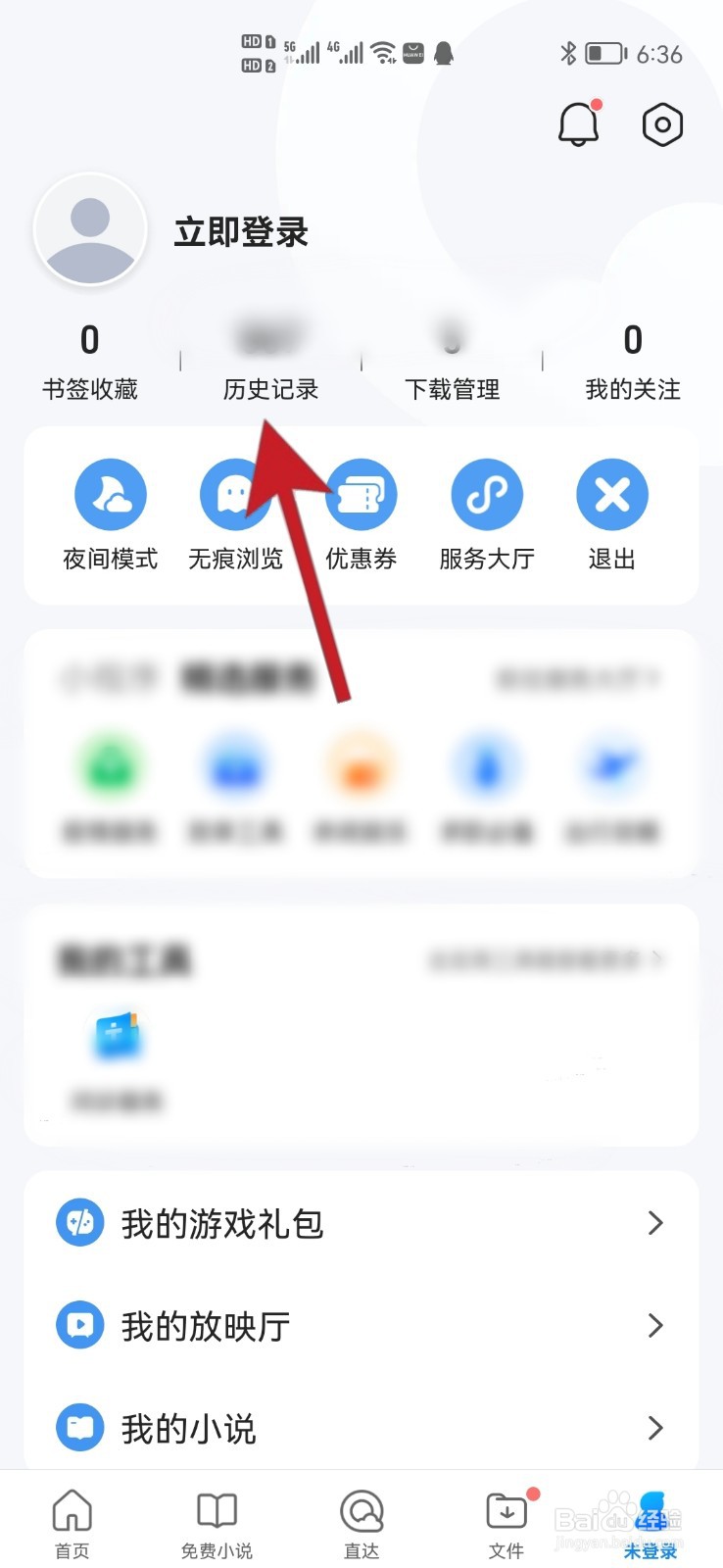Open the settings gear

pos(662,124)
